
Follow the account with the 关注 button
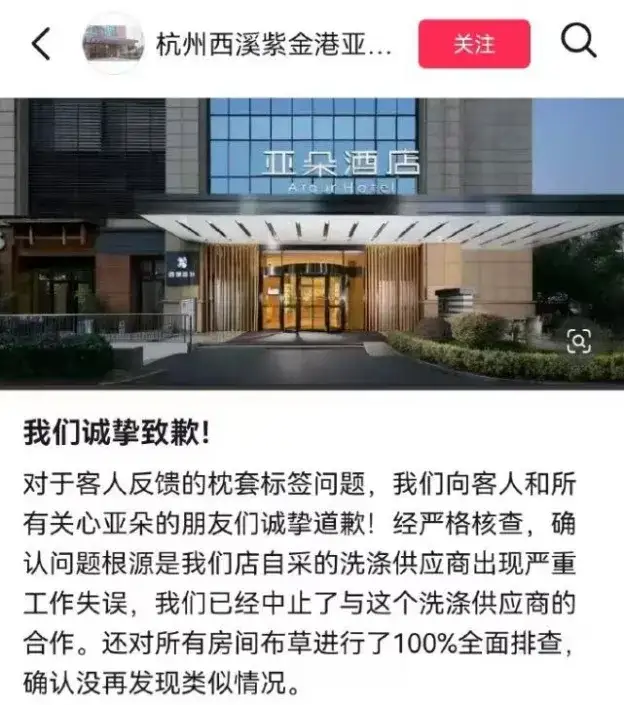(x=474, y=44)
